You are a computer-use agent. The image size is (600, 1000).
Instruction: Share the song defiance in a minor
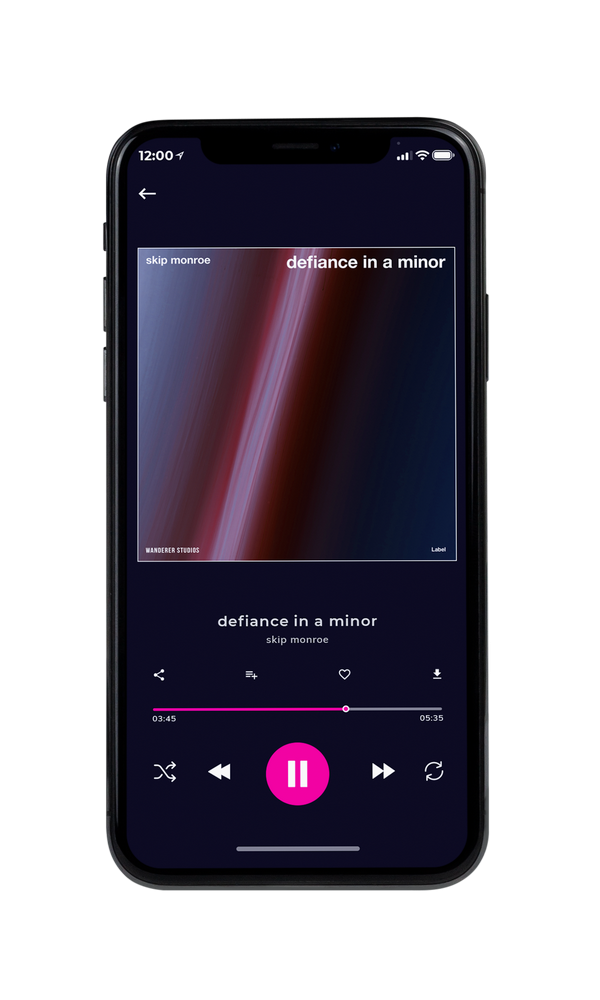(159, 675)
